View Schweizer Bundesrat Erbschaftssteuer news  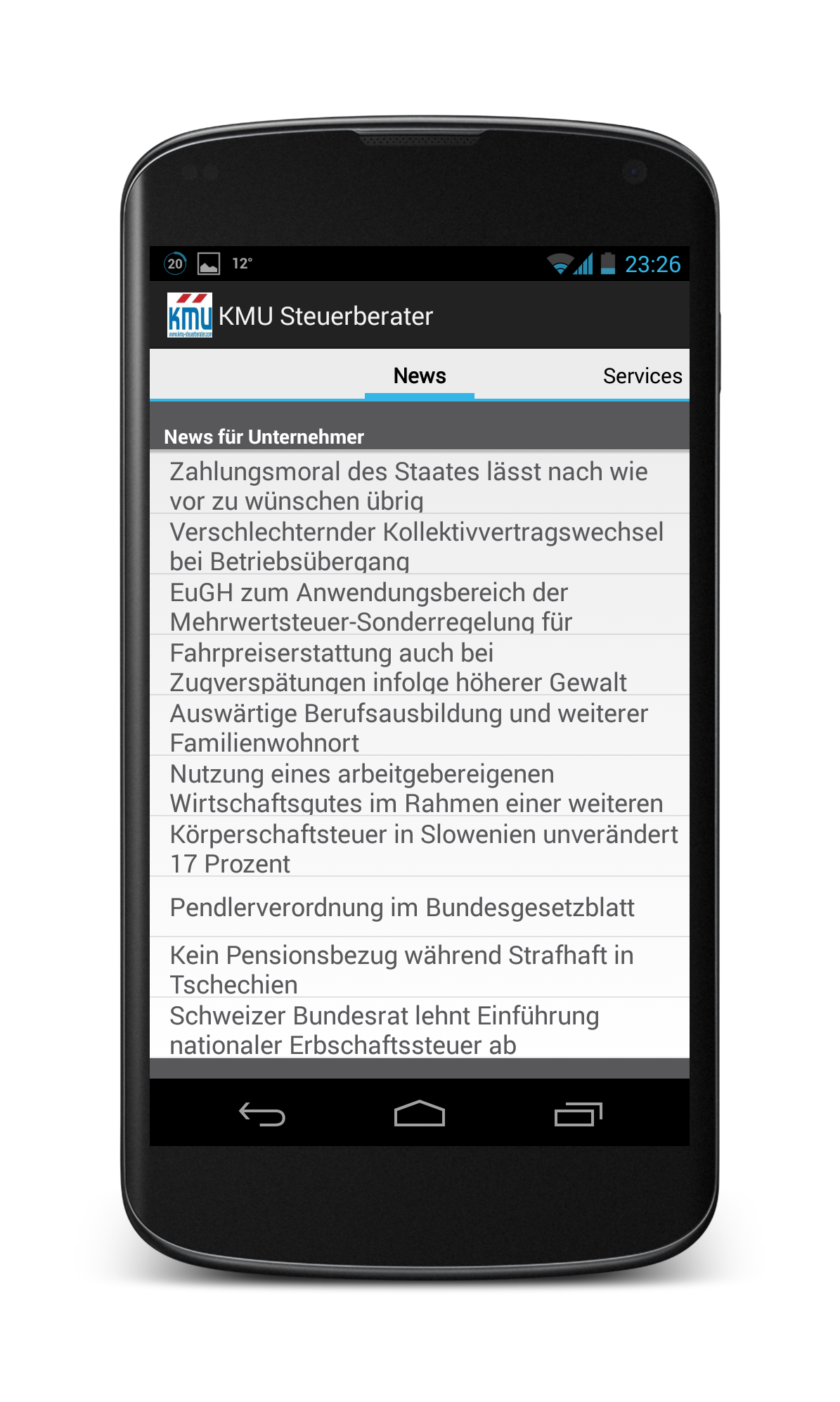pos(420,1028)
